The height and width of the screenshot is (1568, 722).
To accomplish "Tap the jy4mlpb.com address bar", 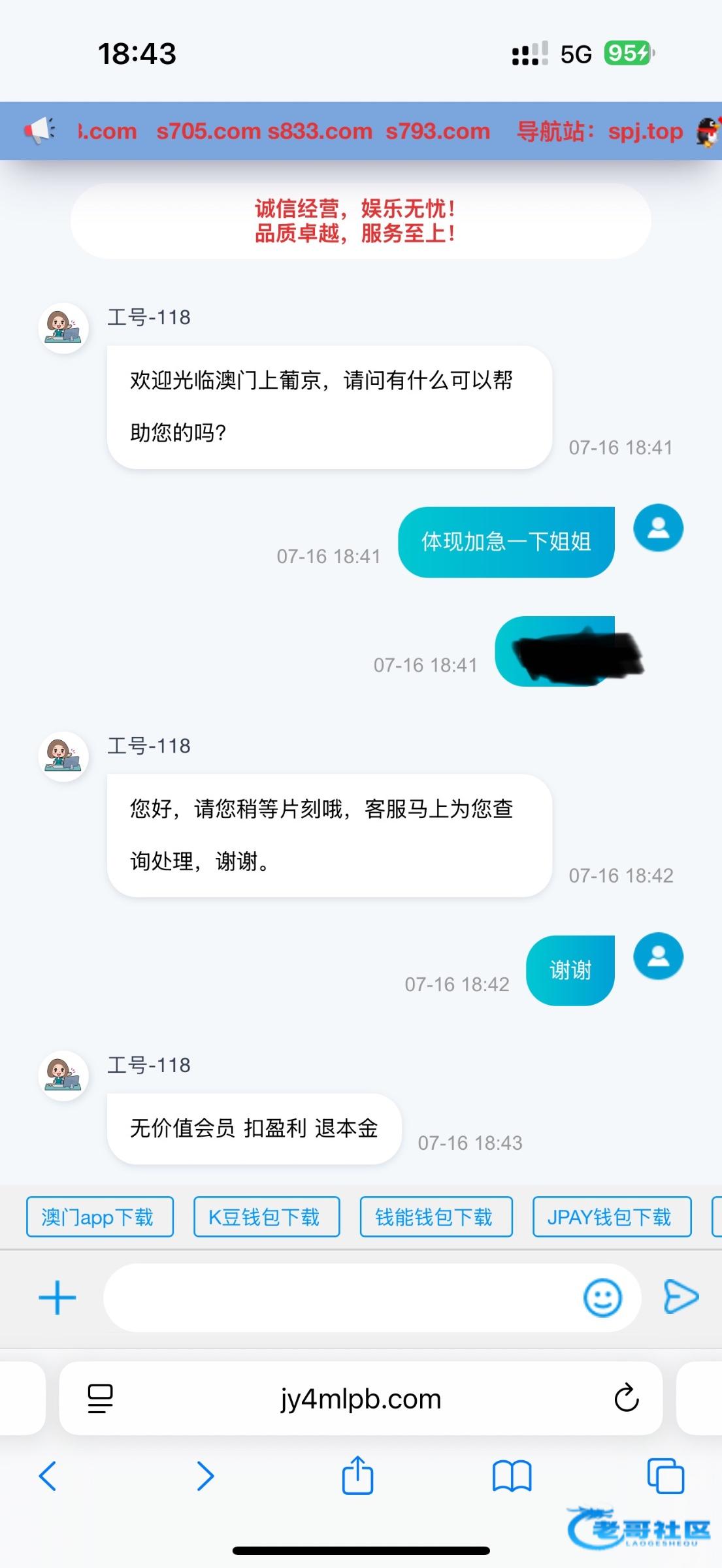I will (361, 1399).
